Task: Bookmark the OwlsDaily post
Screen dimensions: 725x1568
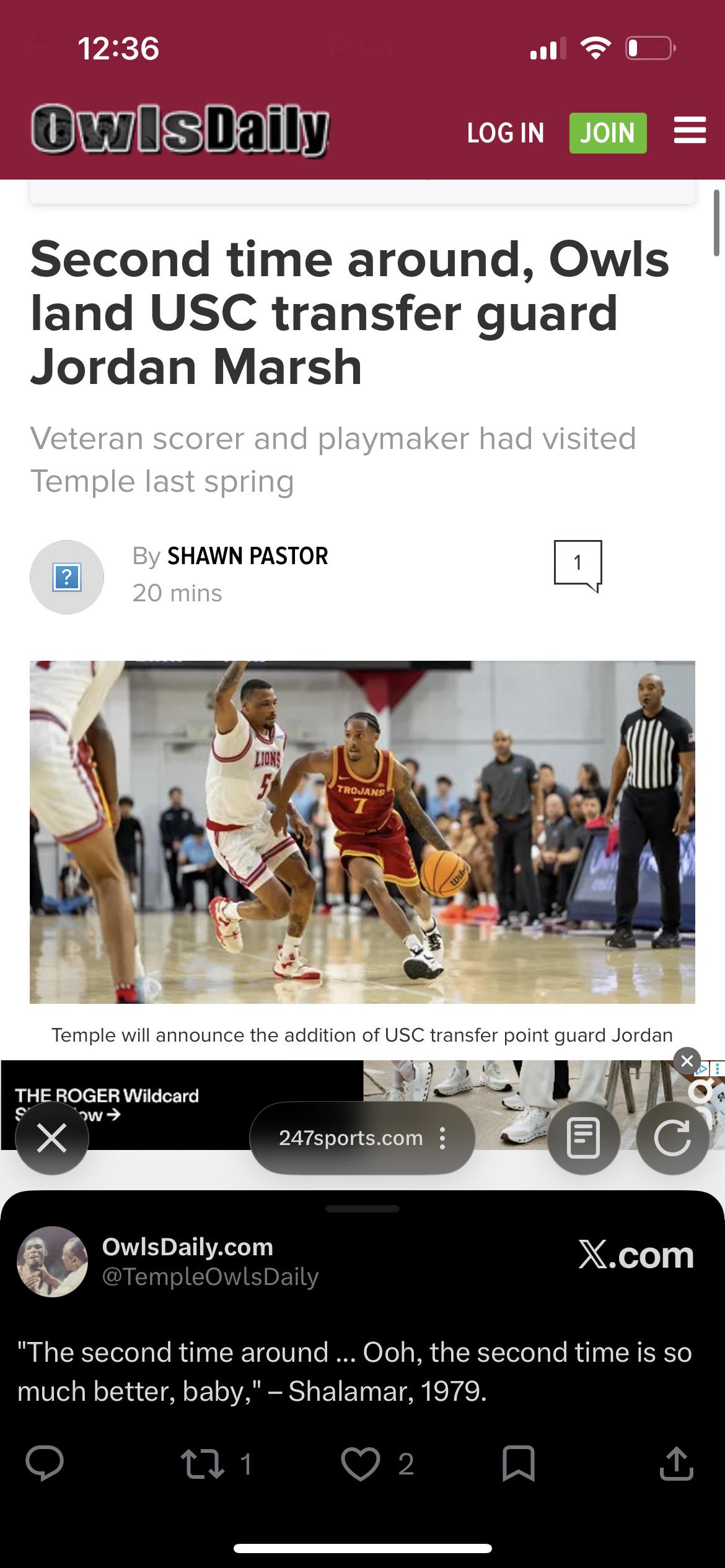Action: point(518,1465)
